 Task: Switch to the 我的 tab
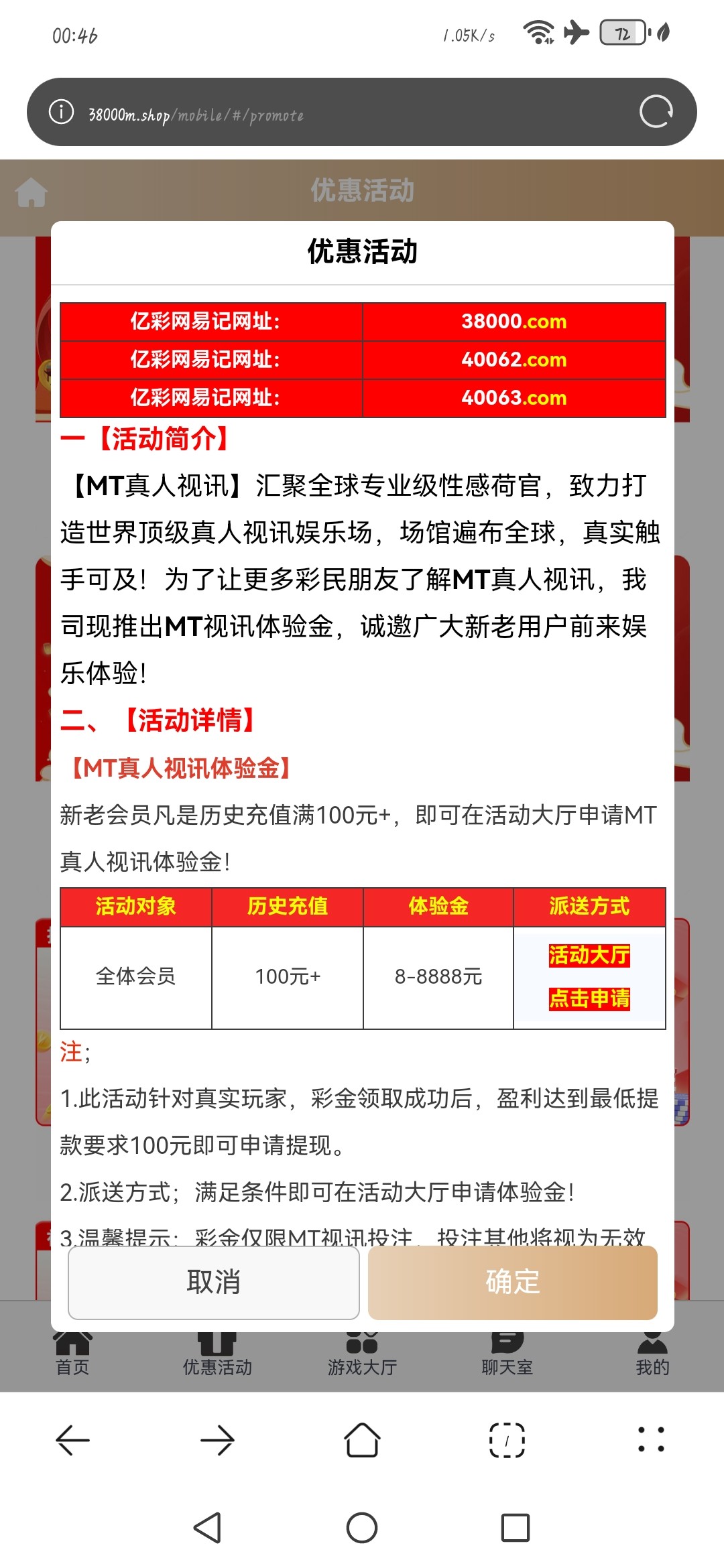652,1355
